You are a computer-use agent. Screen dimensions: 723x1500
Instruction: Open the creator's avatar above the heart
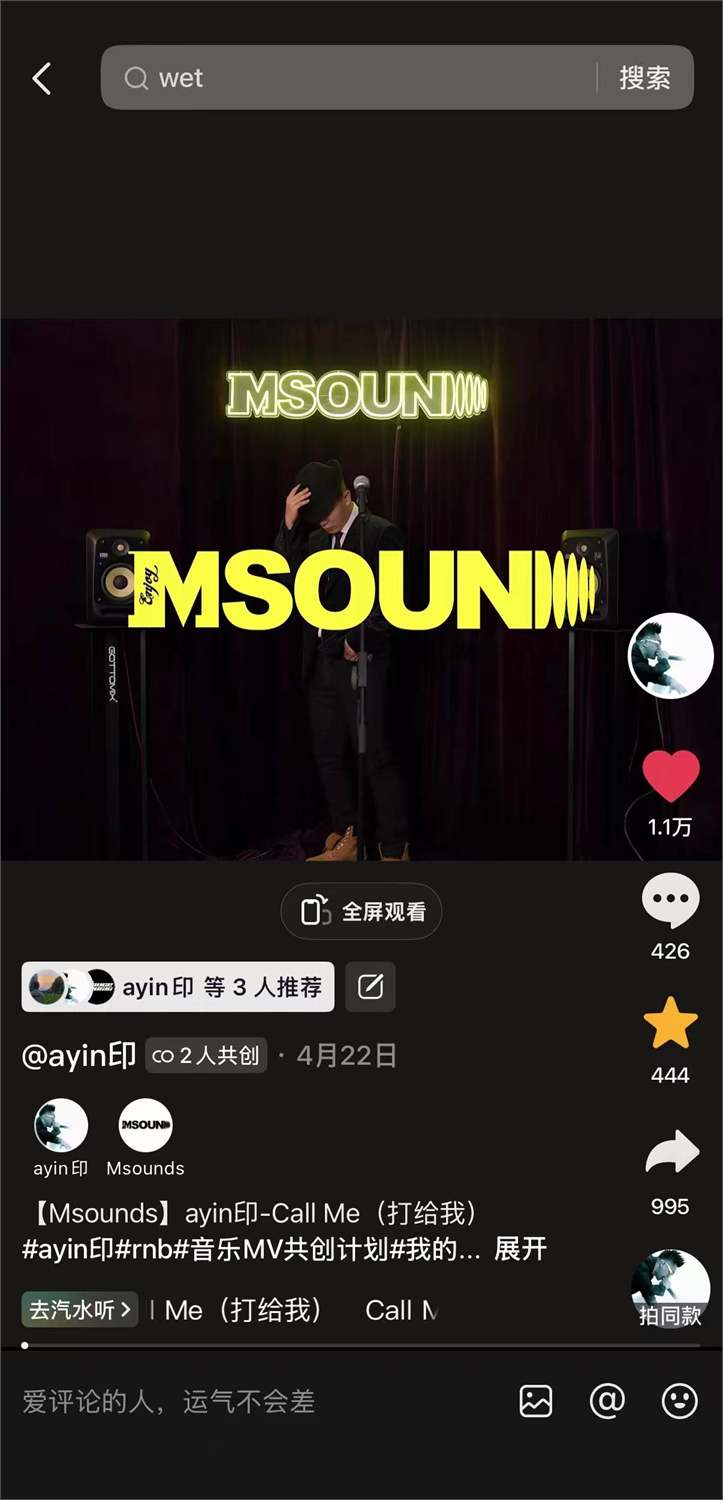coord(670,656)
